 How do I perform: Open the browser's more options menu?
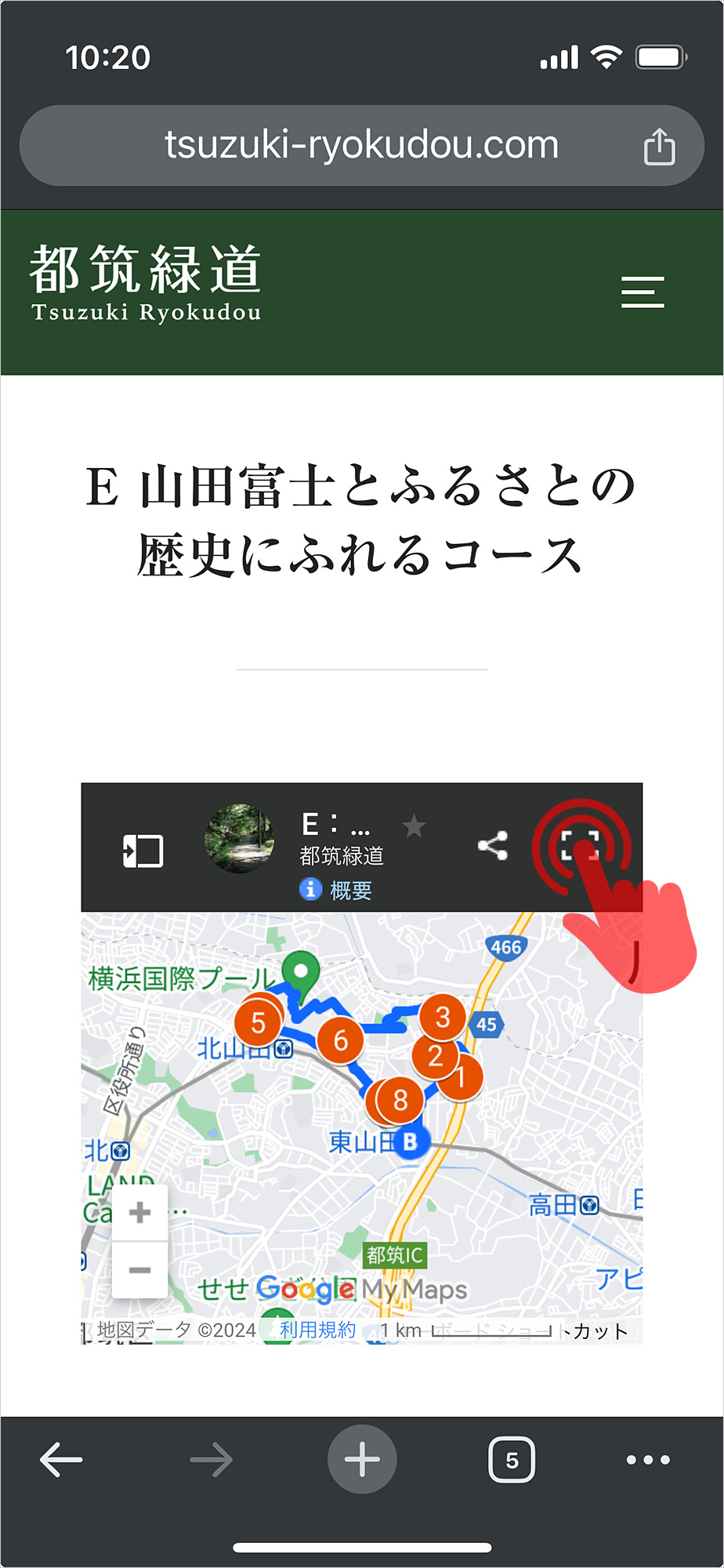[x=648, y=1460]
